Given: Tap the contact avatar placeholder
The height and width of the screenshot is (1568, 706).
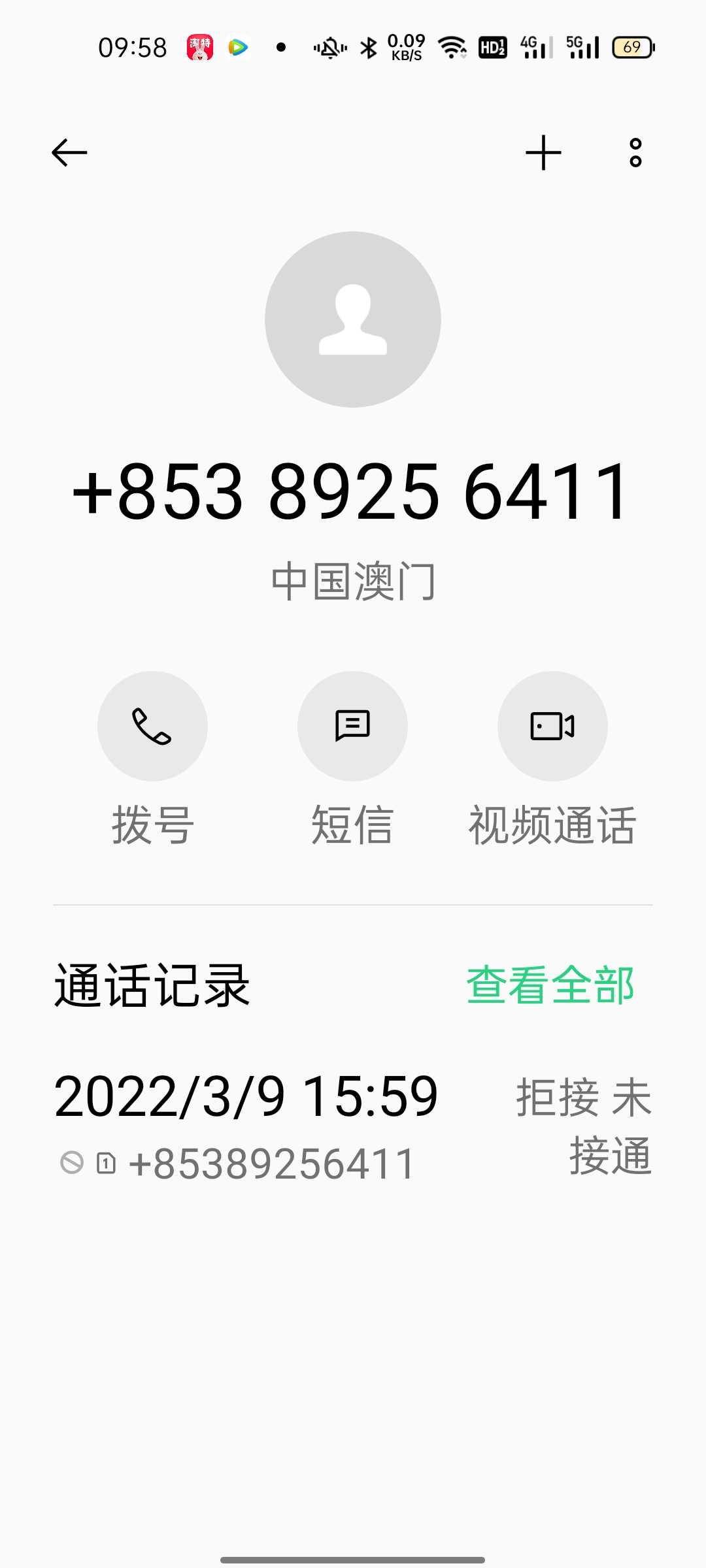Looking at the screenshot, I should [x=353, y=319].
